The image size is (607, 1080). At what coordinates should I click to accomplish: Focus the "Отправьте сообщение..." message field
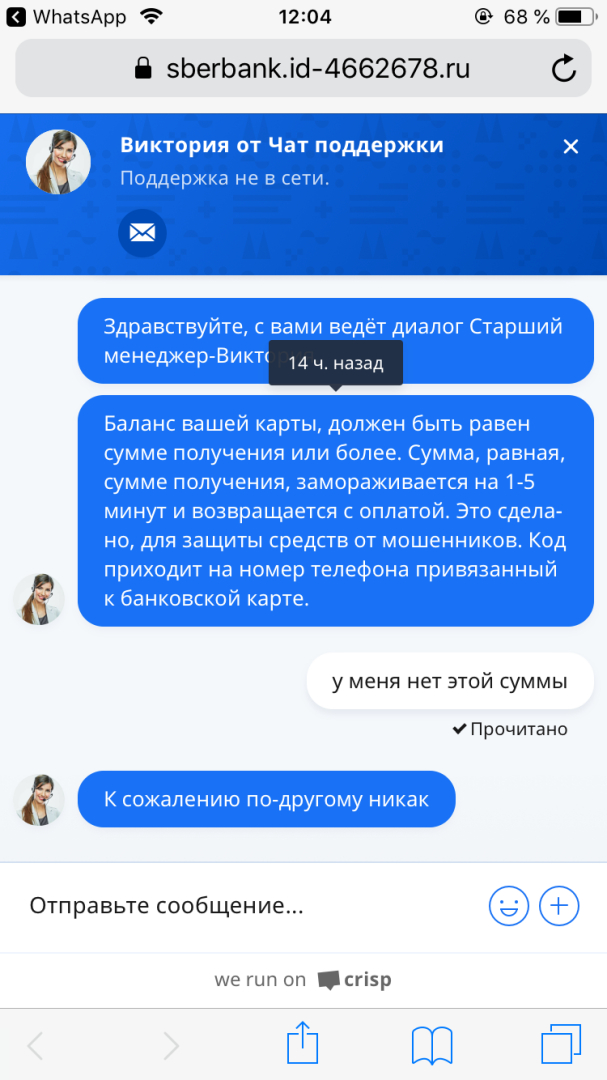click(x=248, y=906)
